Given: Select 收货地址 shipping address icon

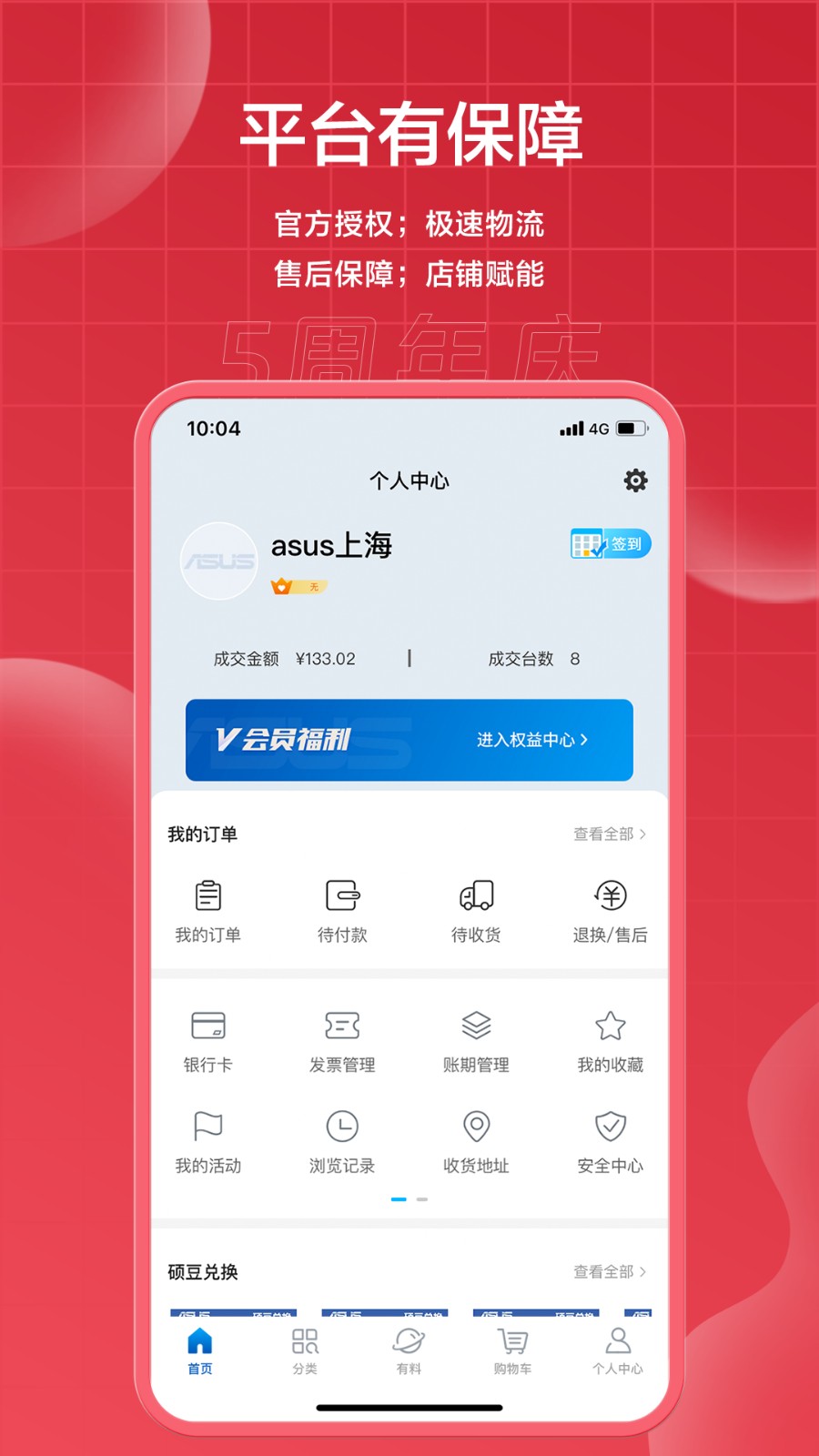Looking at the screenshot, I should [x=475, y=1128].
